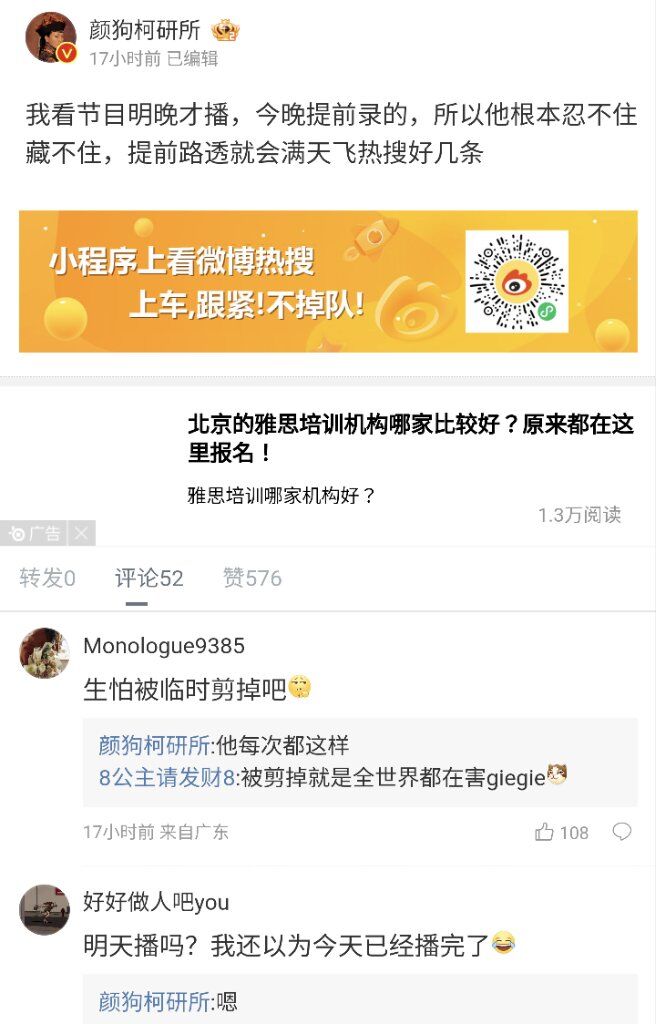
Task: Open Monologue9385 username link
Action: (x=164, y=646)
